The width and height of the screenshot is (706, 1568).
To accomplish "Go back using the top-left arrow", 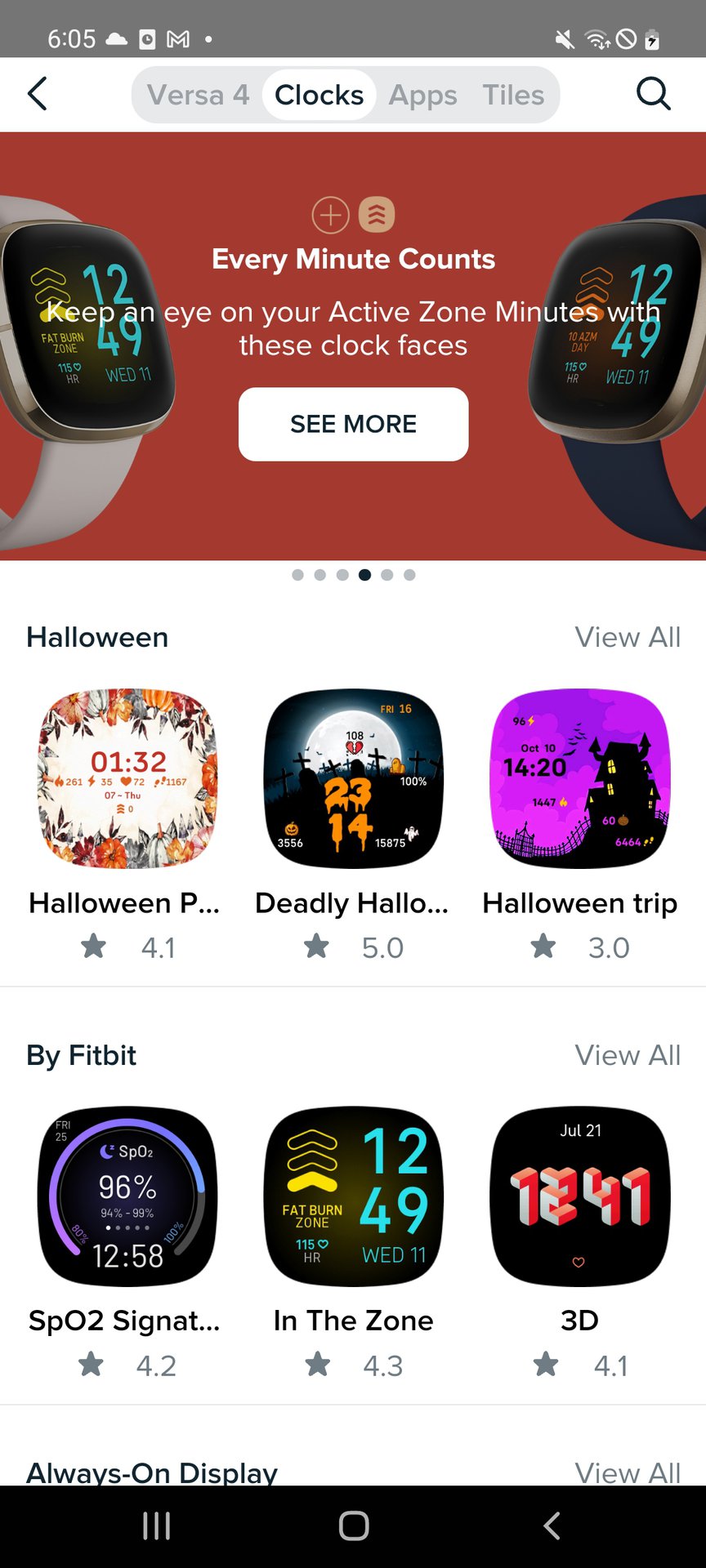I will coord(38,94).
